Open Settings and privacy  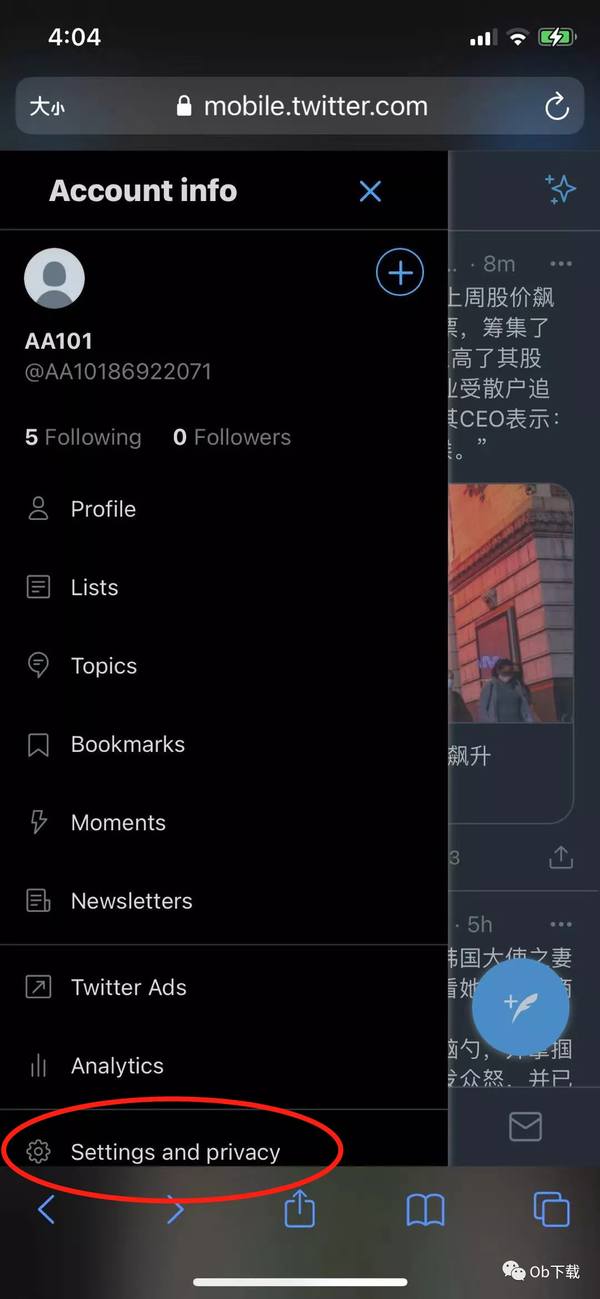pos(175,1152)
